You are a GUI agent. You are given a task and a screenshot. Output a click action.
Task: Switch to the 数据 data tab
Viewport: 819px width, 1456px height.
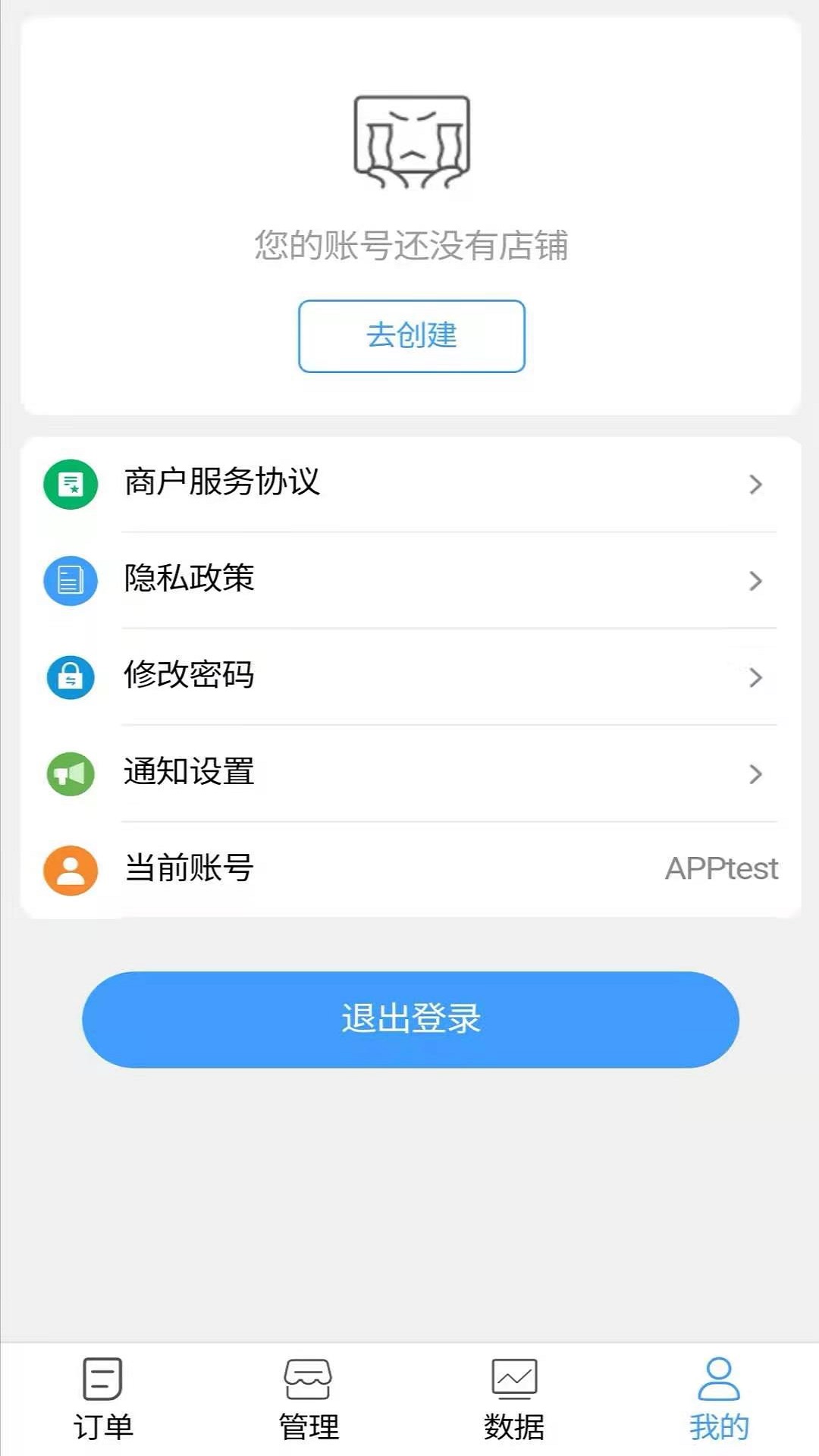click(x=514, y=1399)
